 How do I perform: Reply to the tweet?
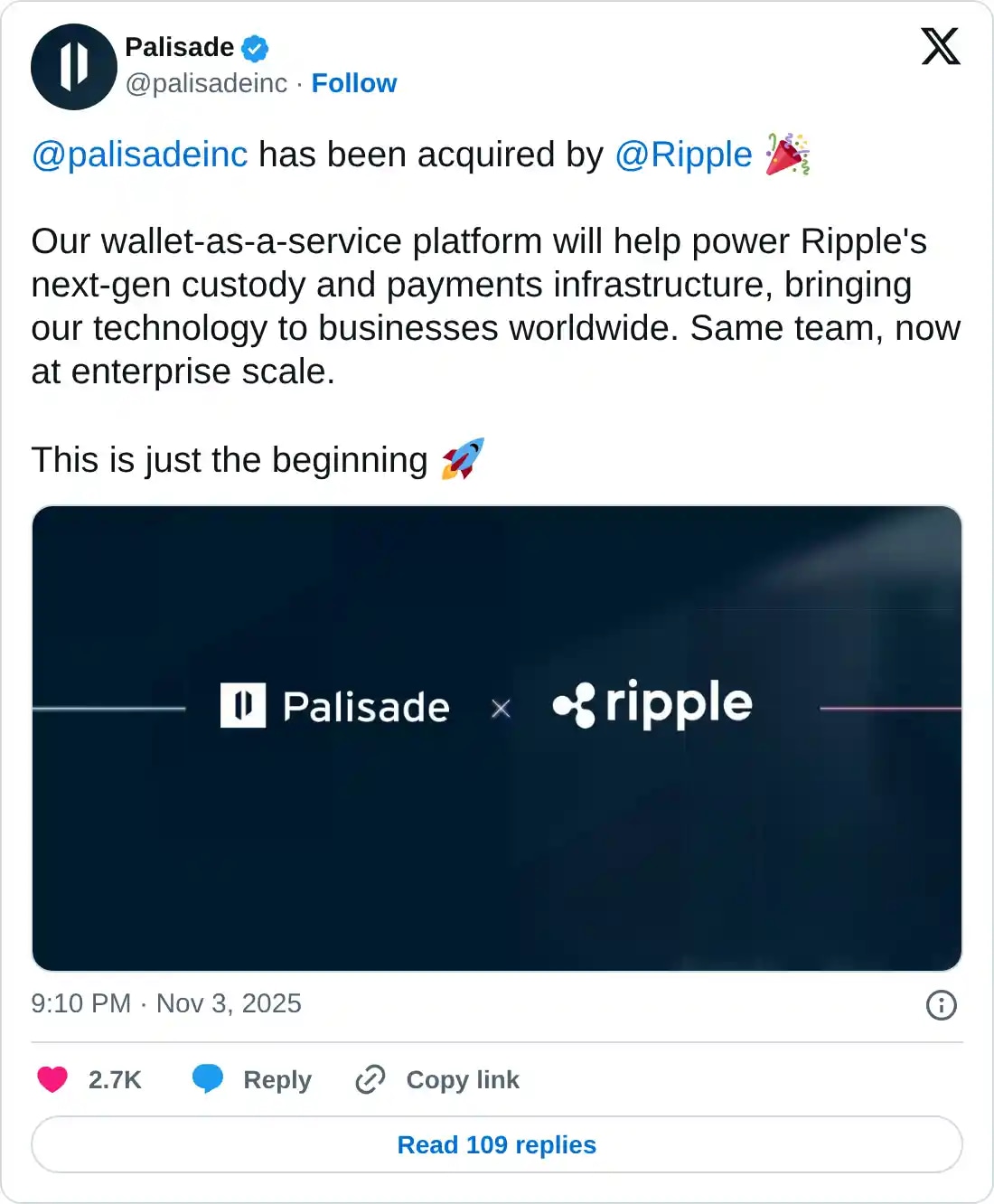pyautogui.click(x=252, y=1079)
